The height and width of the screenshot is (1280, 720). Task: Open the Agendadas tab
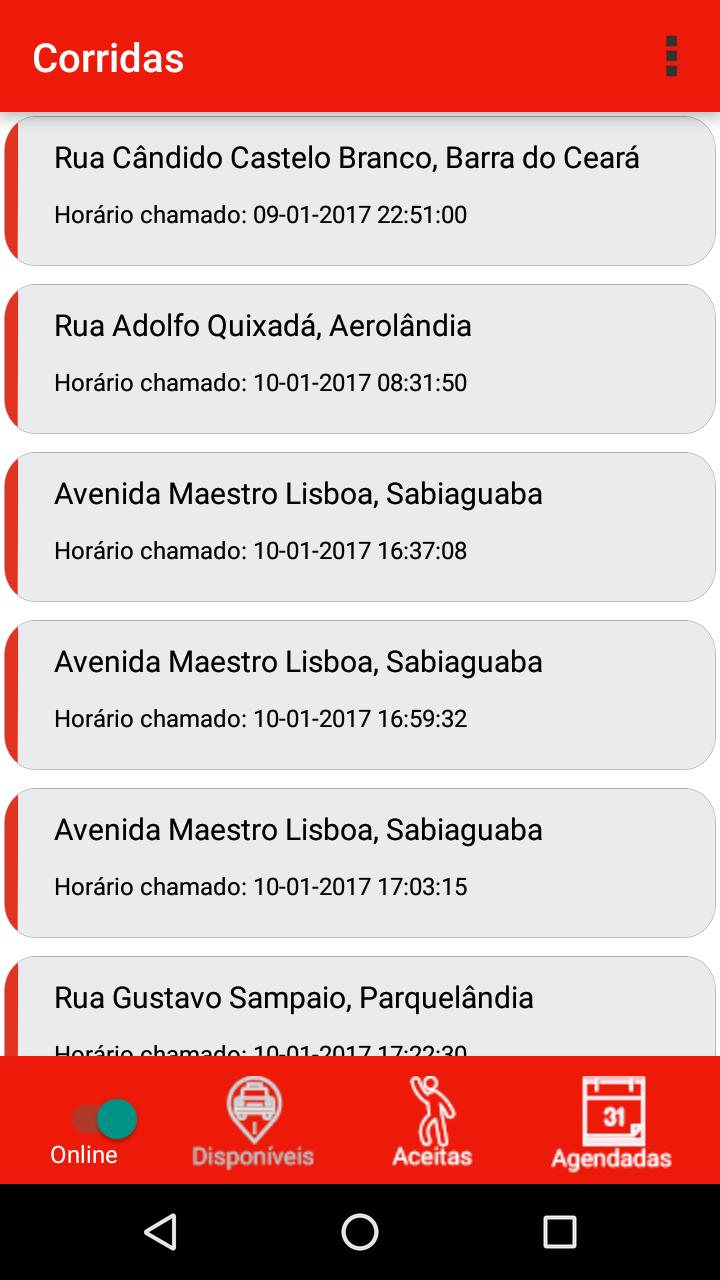tap(611, 1122)
